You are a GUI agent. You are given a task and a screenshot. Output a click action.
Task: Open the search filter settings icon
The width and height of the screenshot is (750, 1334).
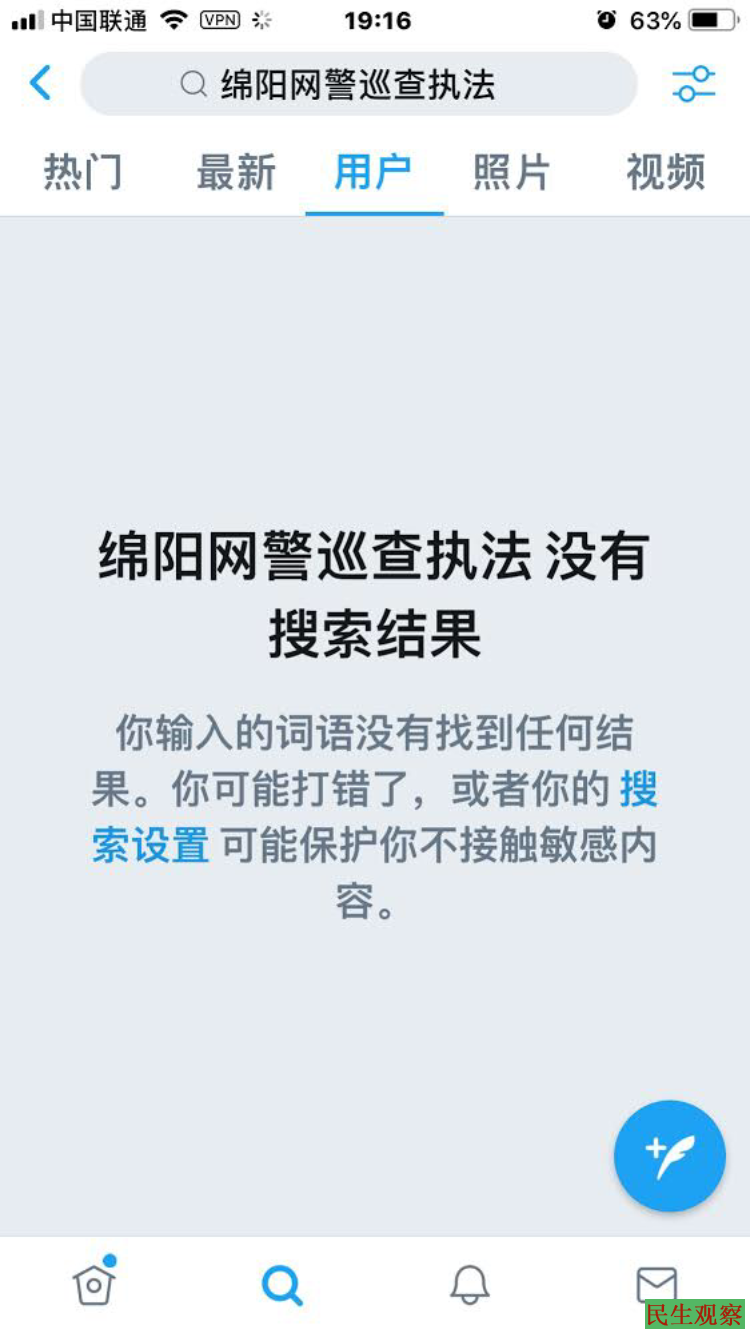pyautogui.click(x=693, y=84)
